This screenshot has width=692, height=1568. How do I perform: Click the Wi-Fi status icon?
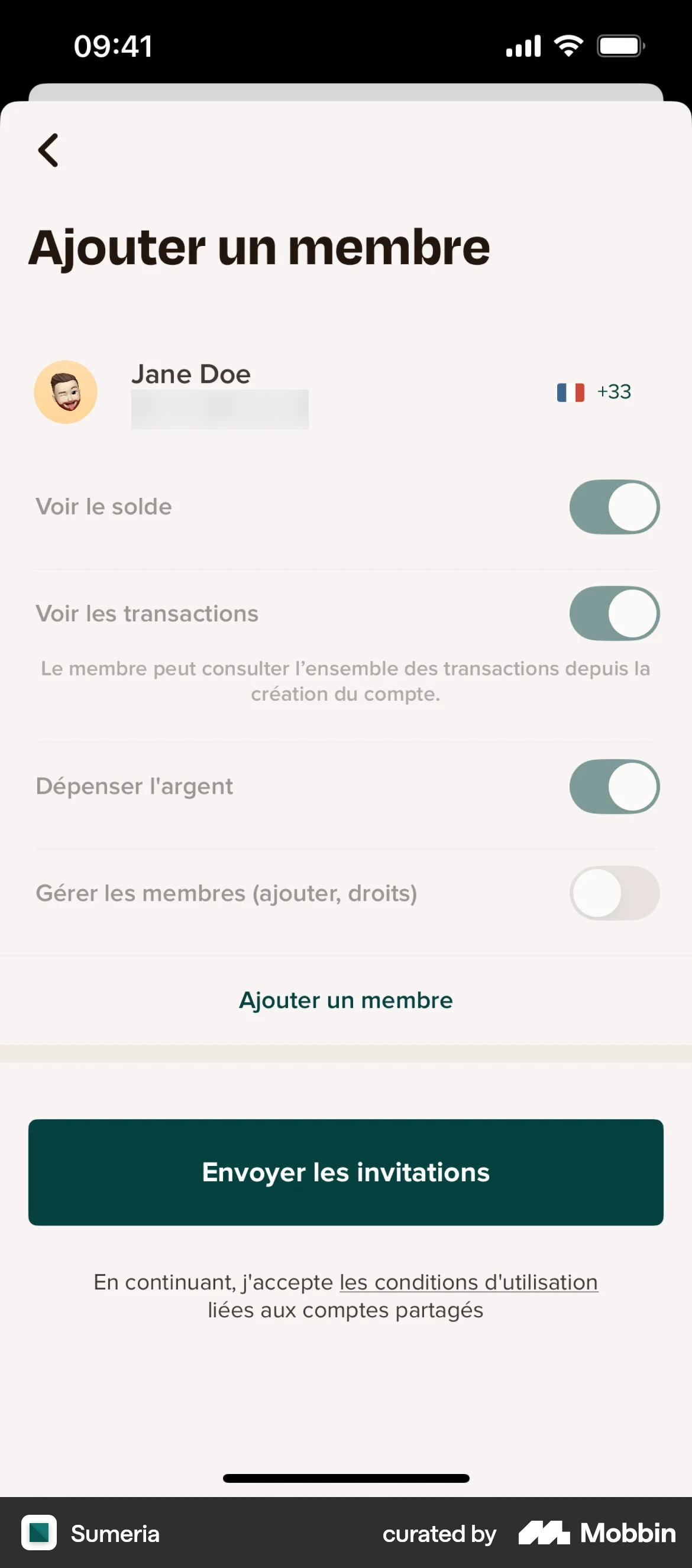[569, 44]
